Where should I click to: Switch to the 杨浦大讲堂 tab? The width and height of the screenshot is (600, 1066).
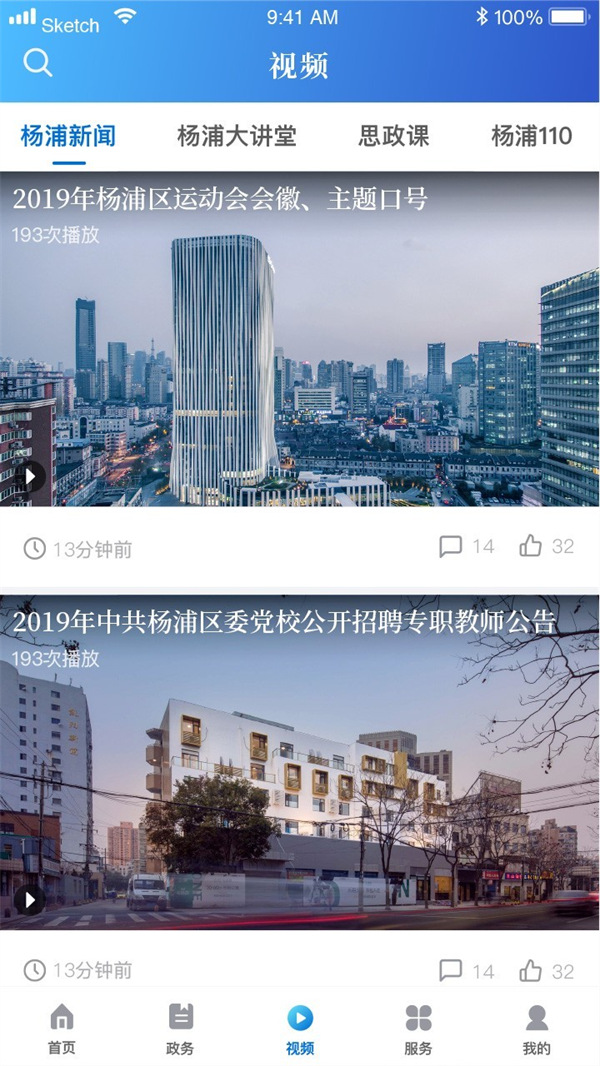tap(237, 136)
